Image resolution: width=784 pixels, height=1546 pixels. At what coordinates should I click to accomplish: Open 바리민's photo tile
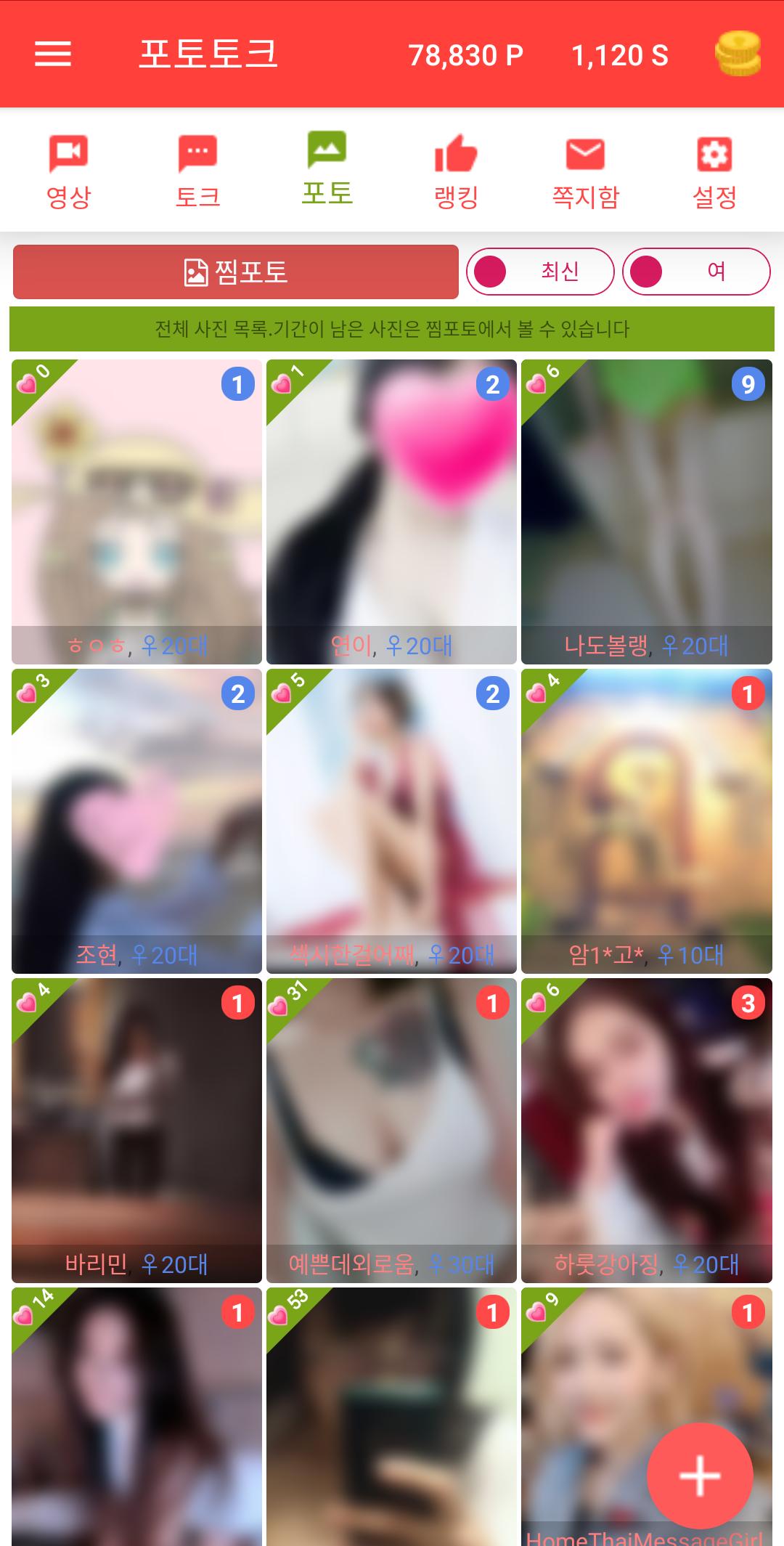pyautogui.click(x=136, y=1131)
